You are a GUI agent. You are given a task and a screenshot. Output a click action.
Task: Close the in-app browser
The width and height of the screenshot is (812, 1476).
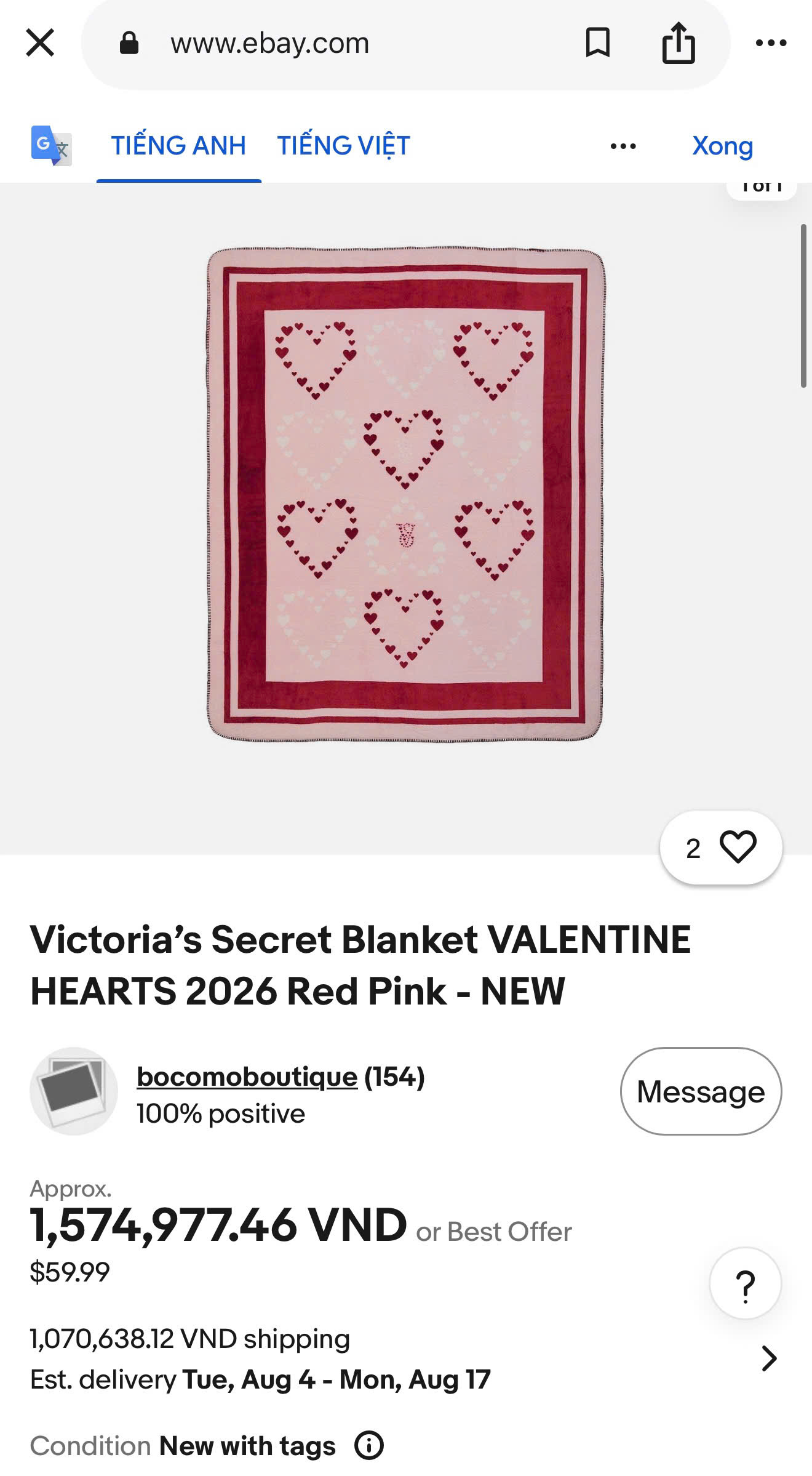tap(40, 43)
